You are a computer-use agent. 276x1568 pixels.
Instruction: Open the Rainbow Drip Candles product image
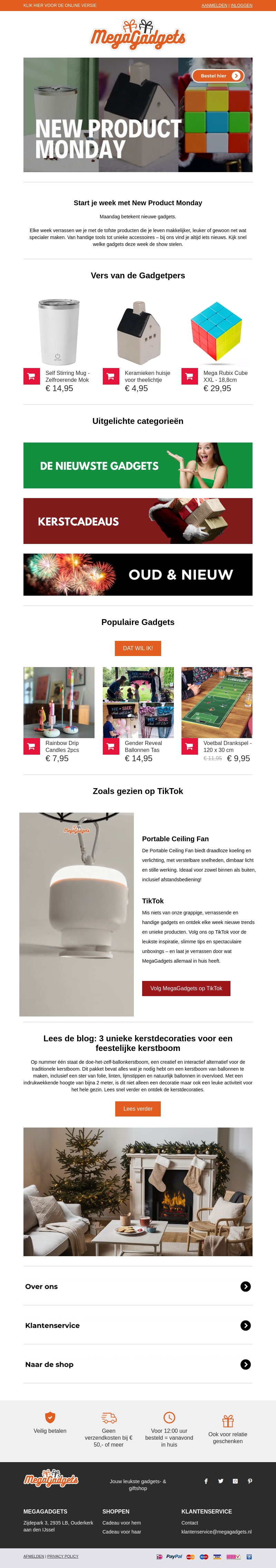tap(59, 702)
